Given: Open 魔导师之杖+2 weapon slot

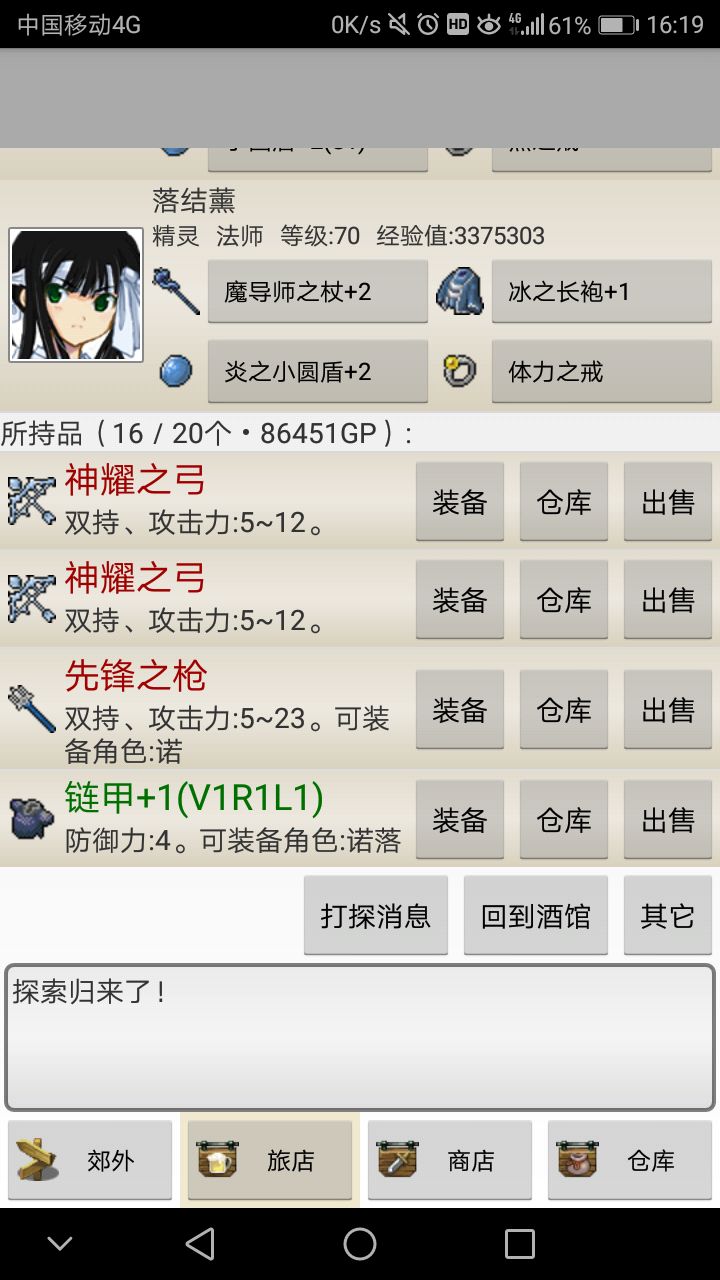Looking at the screenshot, I should [317, 292].
